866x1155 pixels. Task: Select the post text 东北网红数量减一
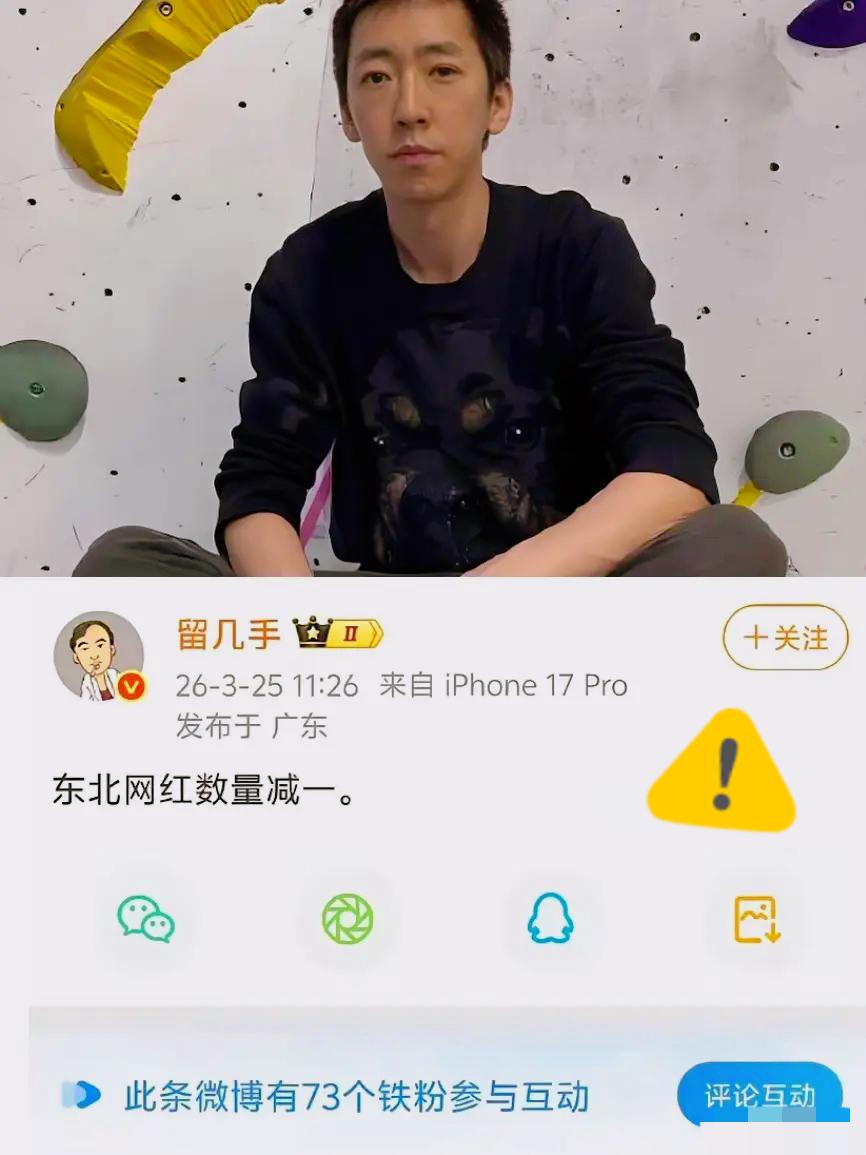[x=206, y=789]
